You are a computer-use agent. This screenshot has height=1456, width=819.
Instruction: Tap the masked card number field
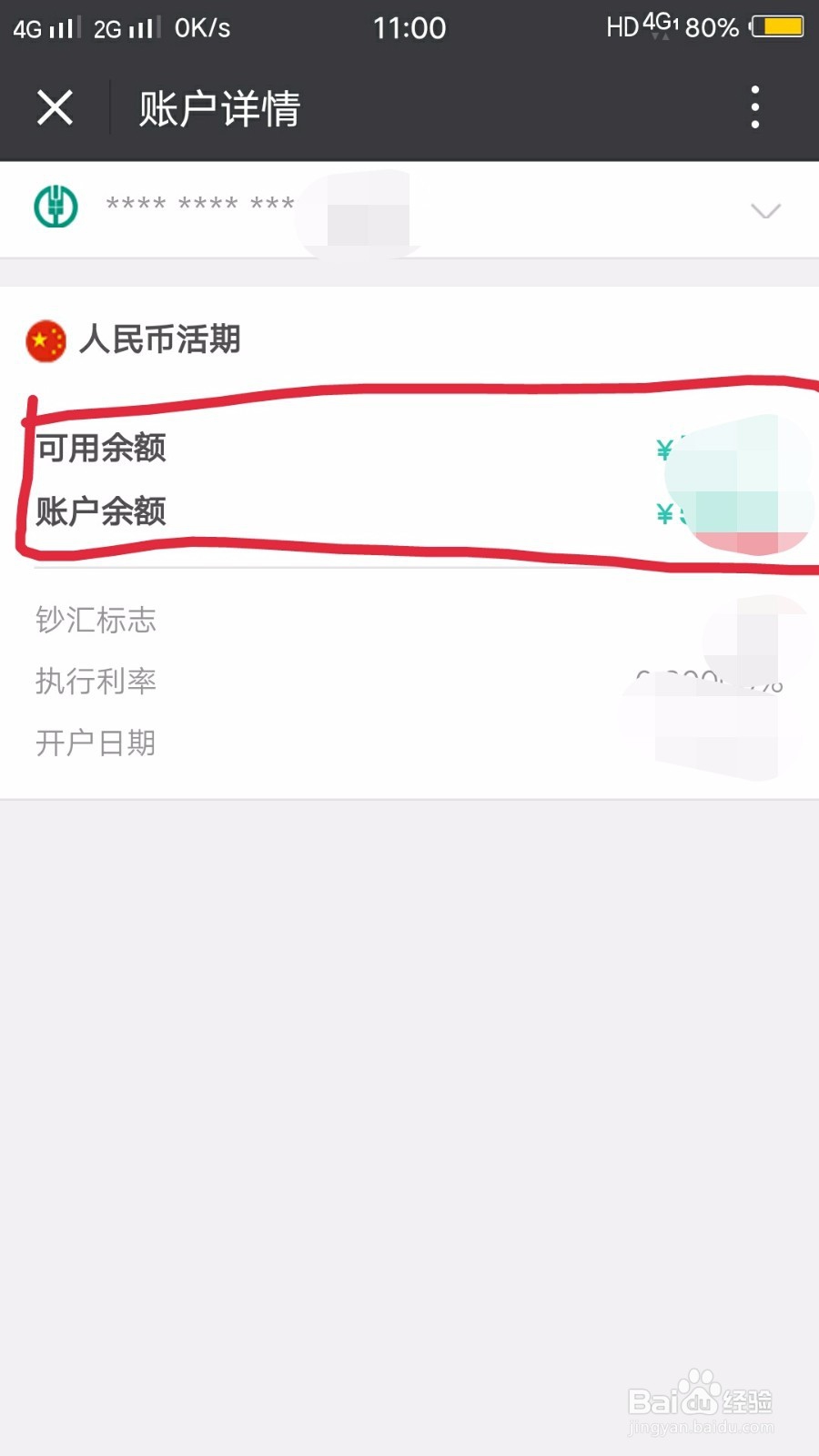click(x=209, y=205)
